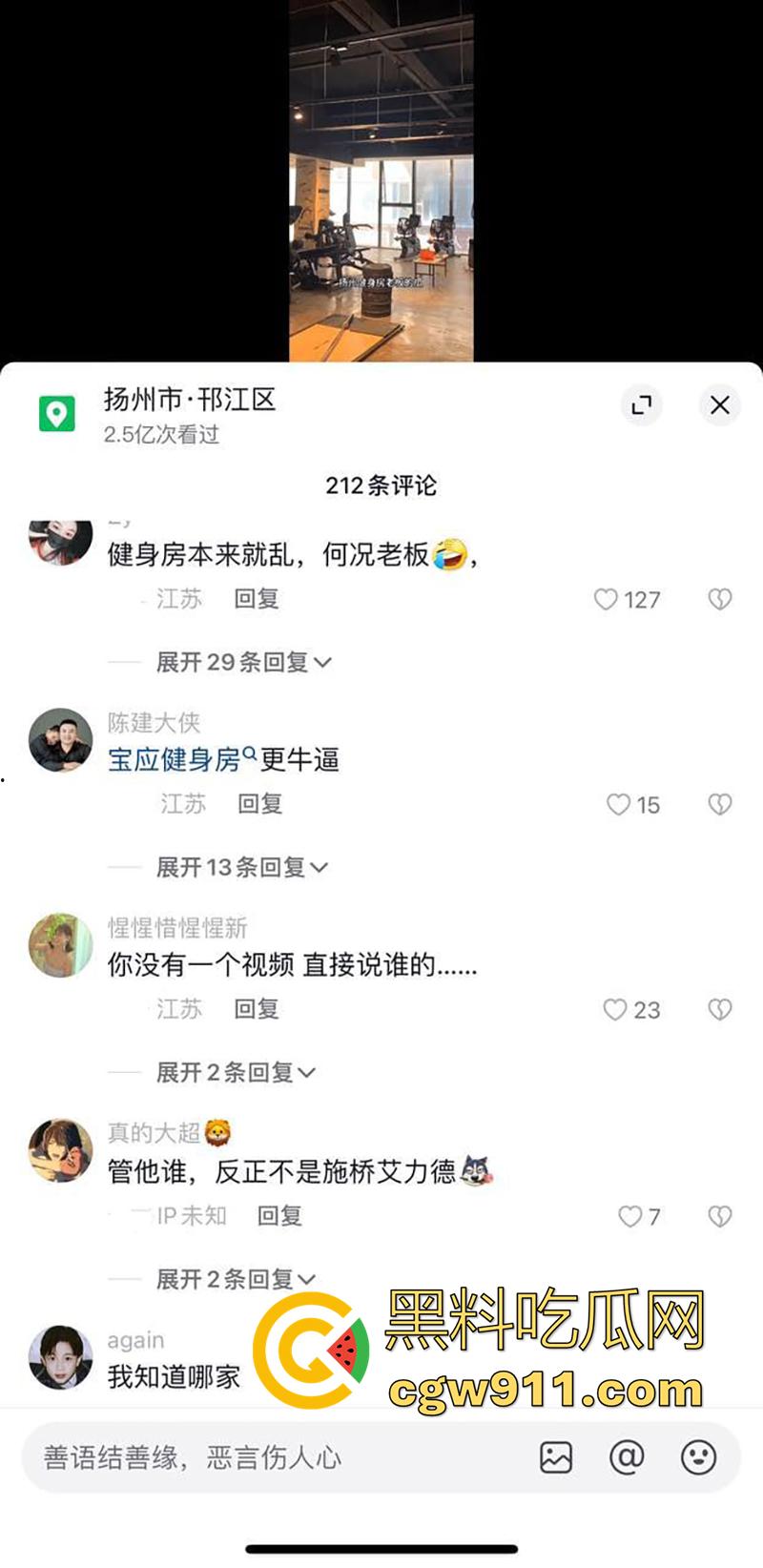Dislike 真的大超's comment

point(720,1216)
